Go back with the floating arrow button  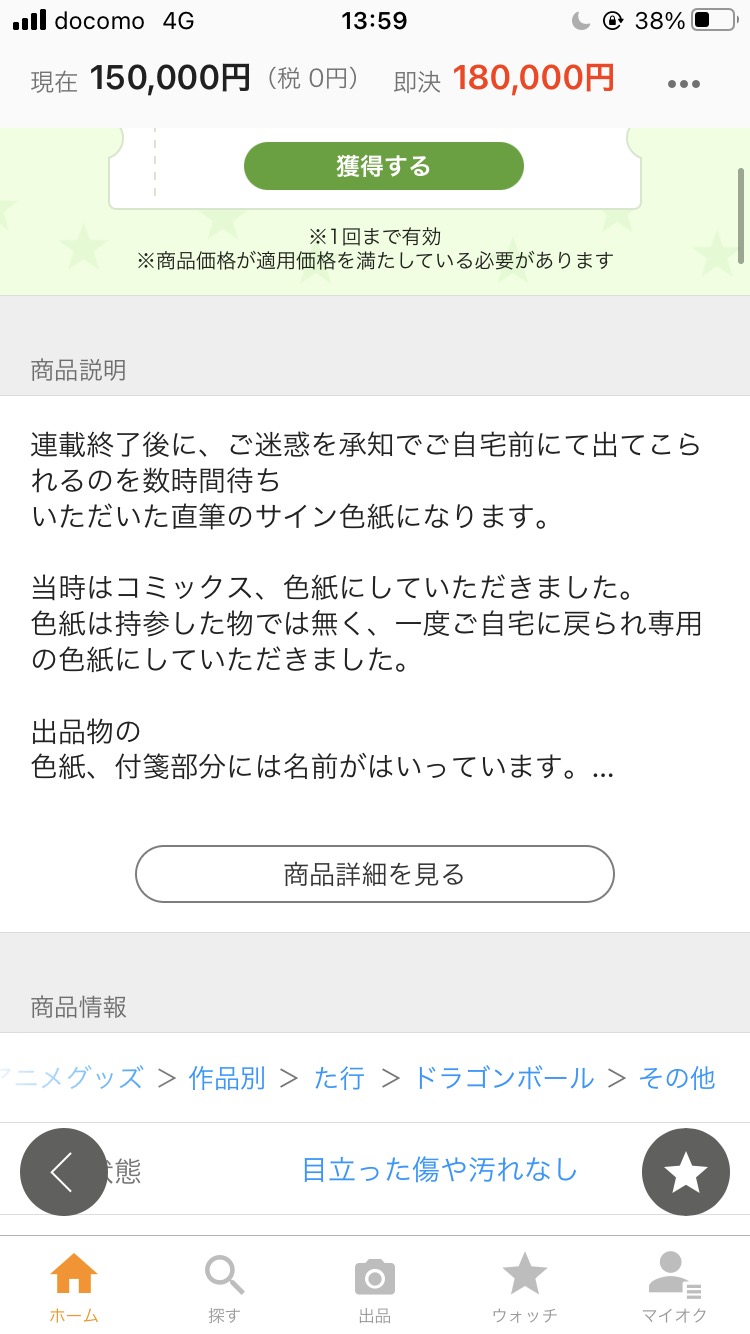64,1172
